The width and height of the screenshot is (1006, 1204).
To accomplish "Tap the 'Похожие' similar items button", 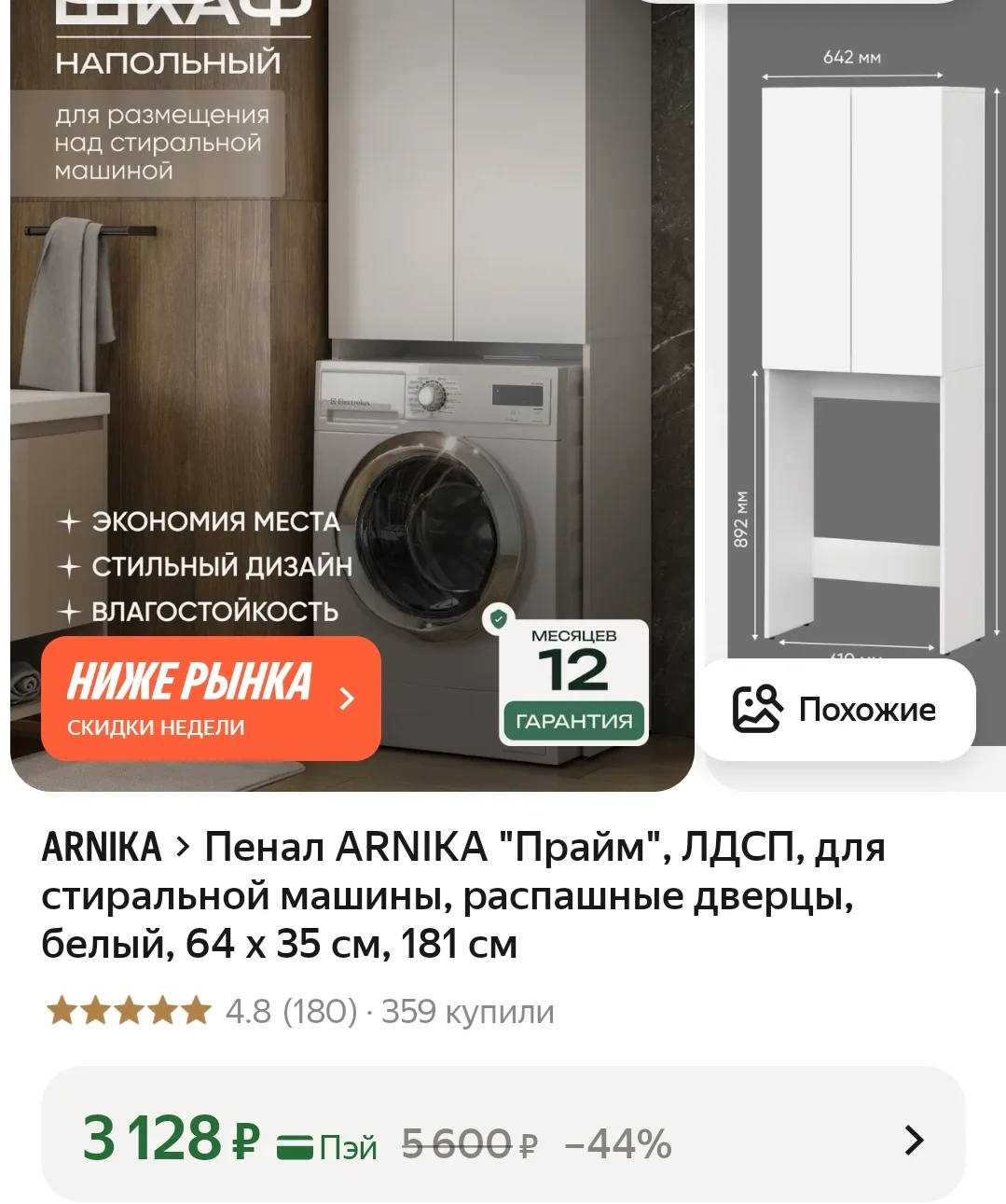I will pyautogui.click(x=835, y=710).
